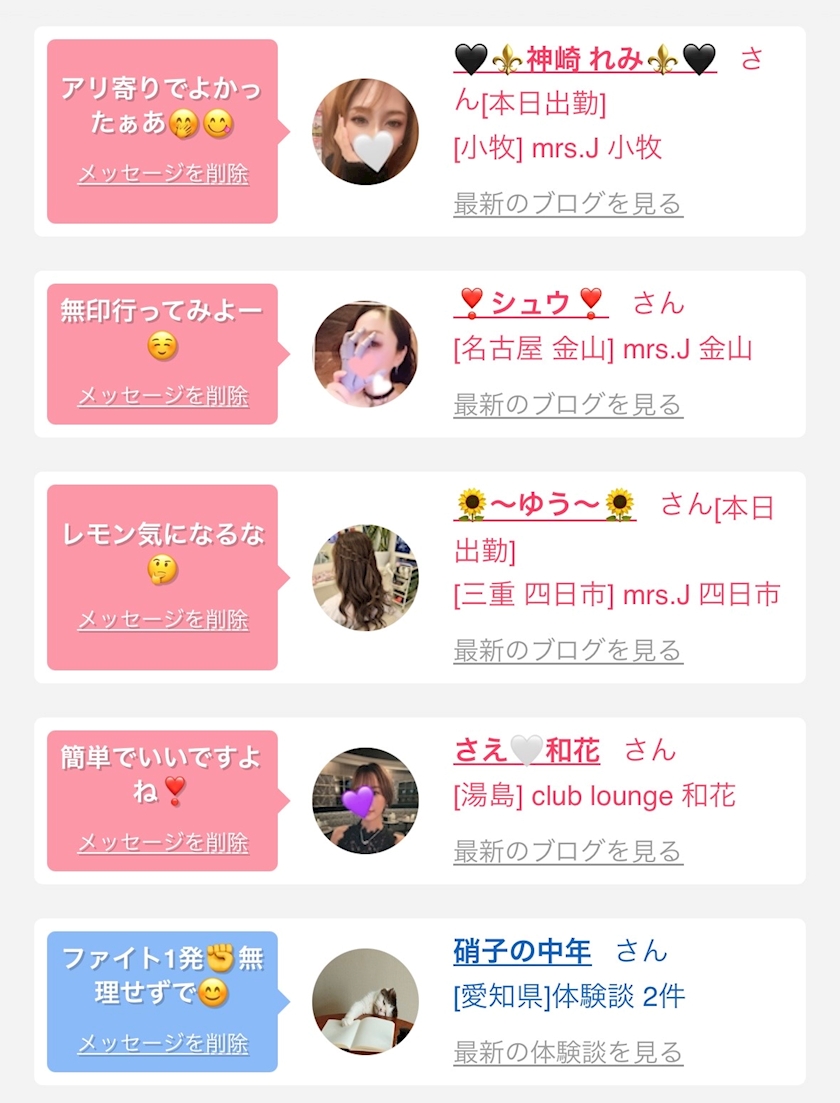Open 神崎 れみ's profile name link
Screen dimensions: 840x1103
[585, 60]
